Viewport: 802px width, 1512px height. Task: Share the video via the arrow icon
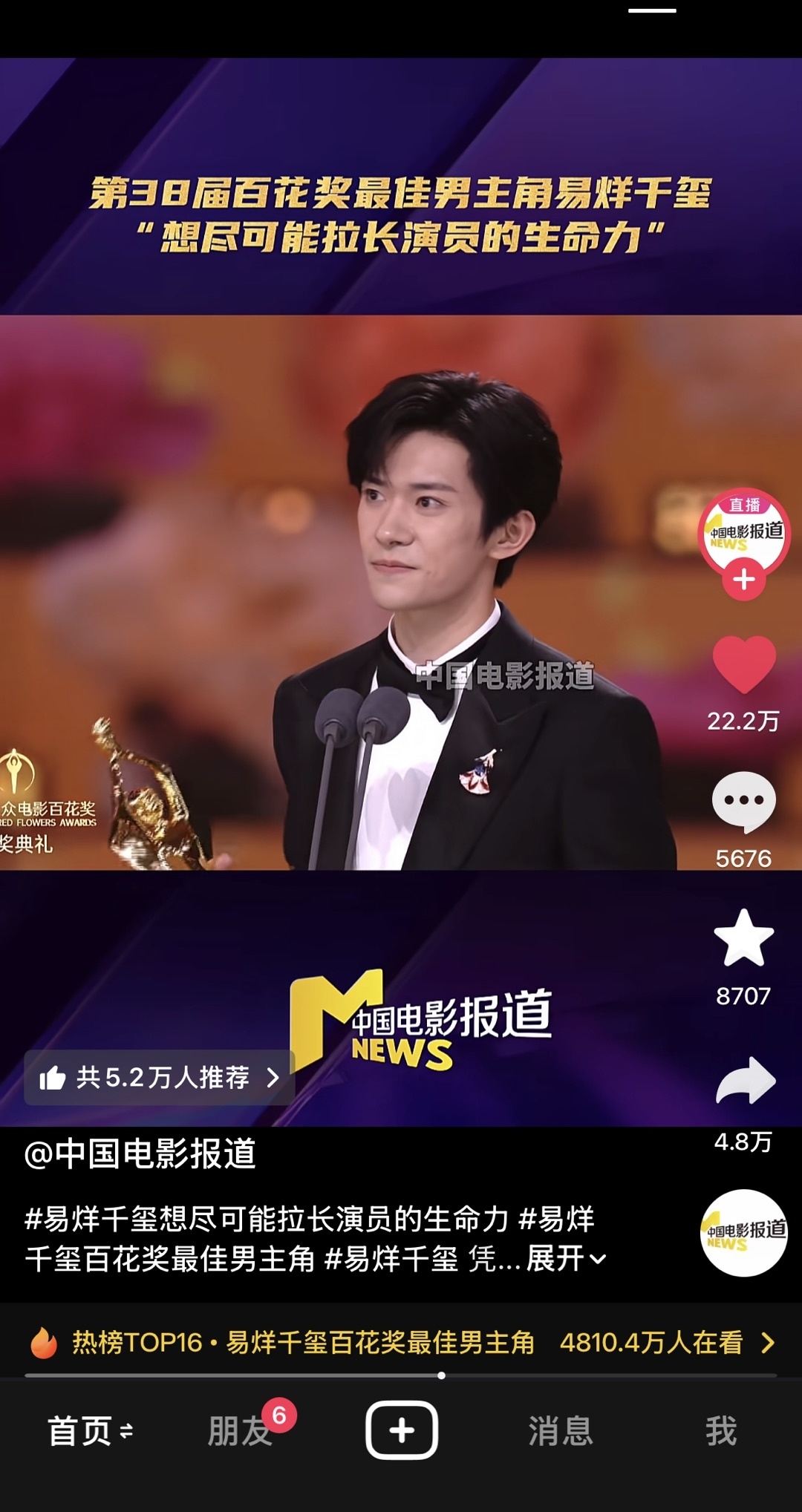click(746, 1081)
